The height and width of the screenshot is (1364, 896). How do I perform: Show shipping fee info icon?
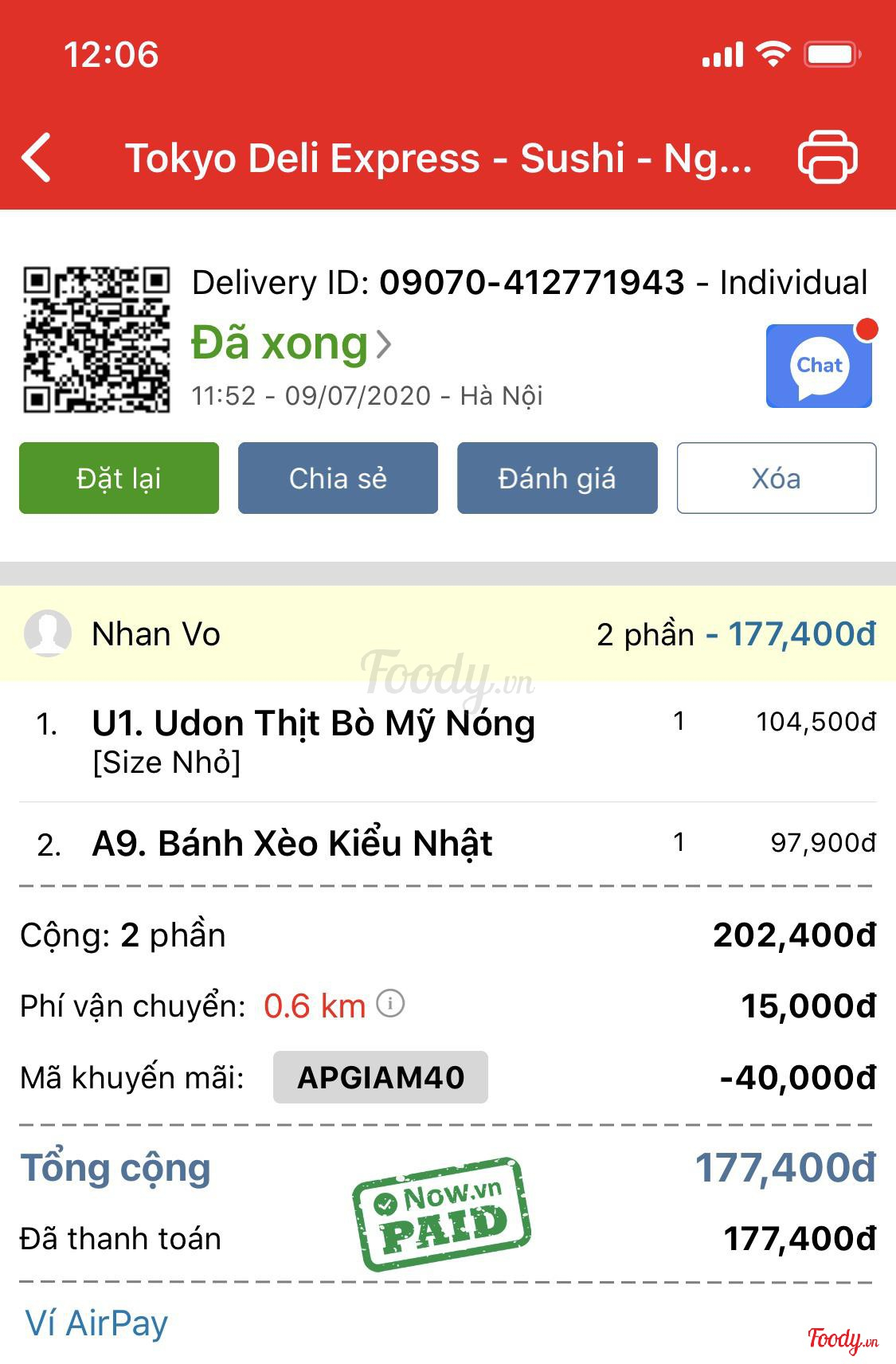click(390, 1003)
